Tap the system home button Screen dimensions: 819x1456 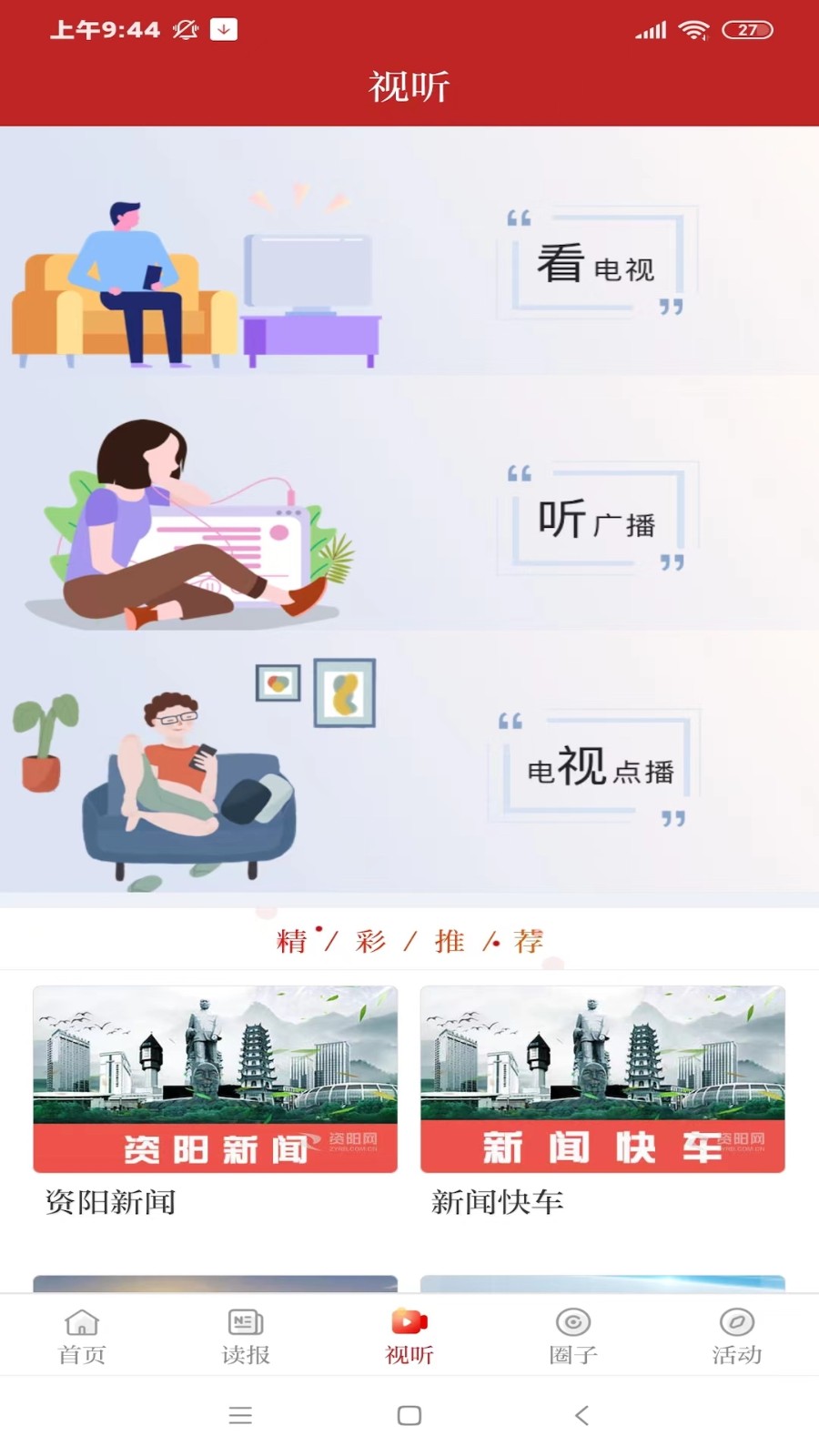409,1415
